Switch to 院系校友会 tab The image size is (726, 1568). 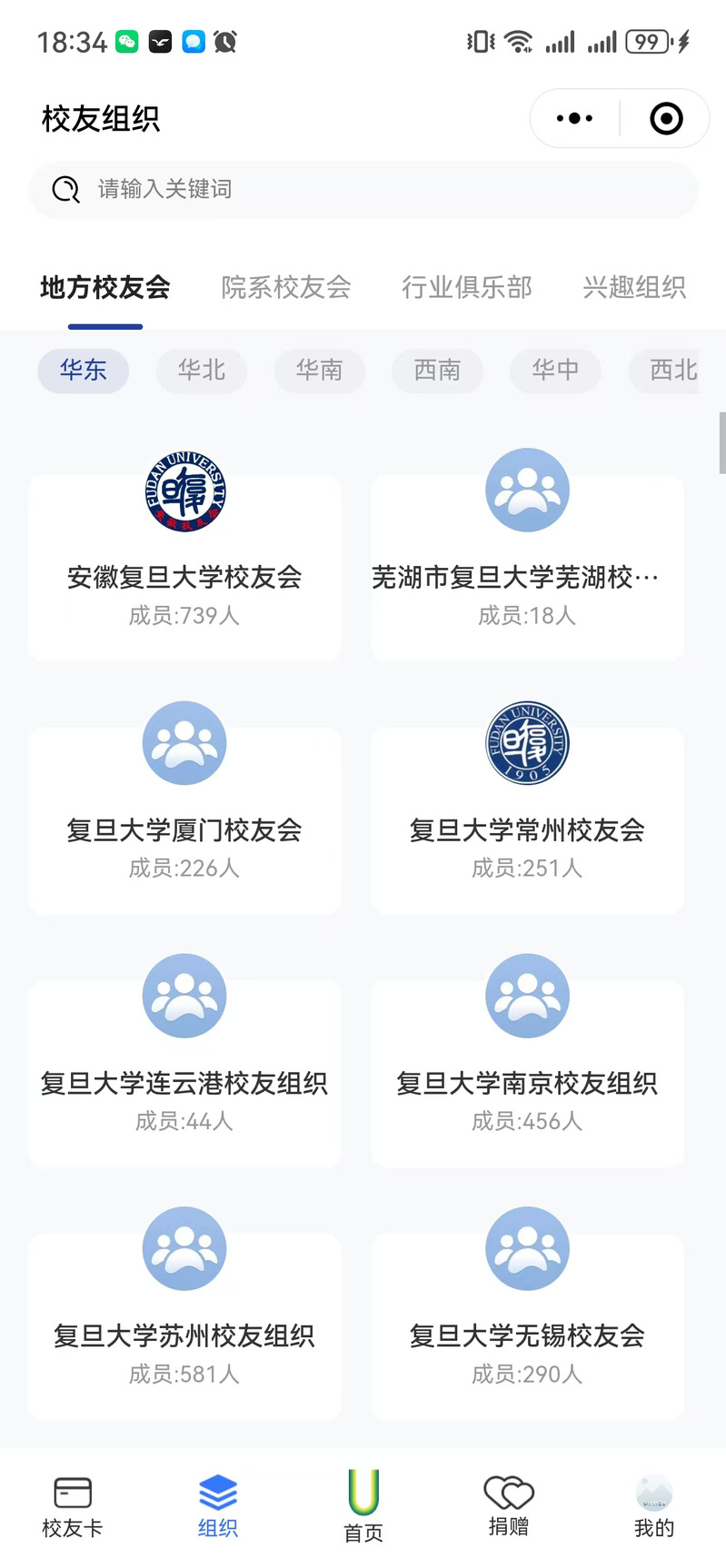pos(286,287)
